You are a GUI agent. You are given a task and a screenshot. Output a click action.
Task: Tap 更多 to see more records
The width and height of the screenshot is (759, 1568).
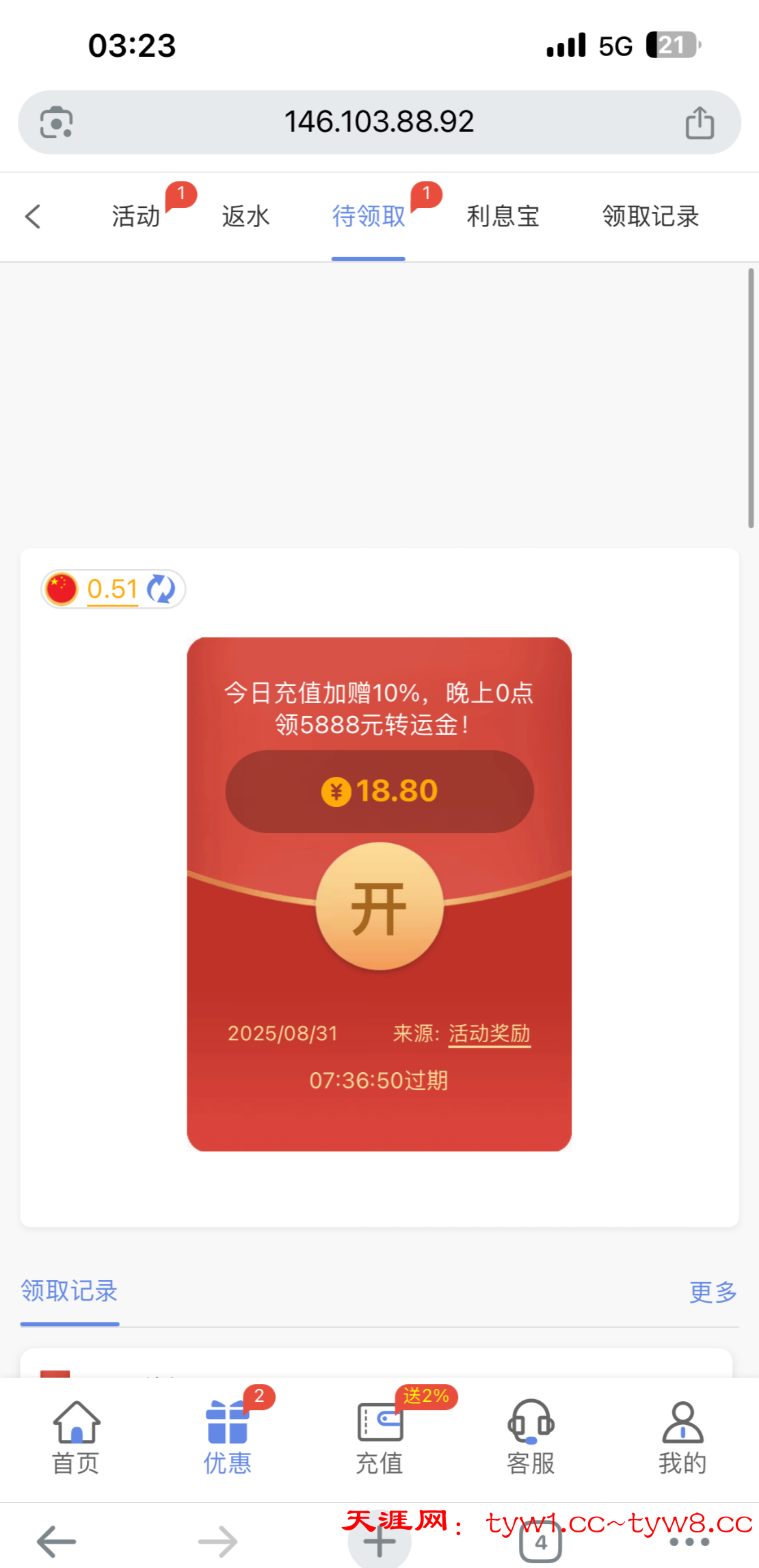tap(713, 1292)
